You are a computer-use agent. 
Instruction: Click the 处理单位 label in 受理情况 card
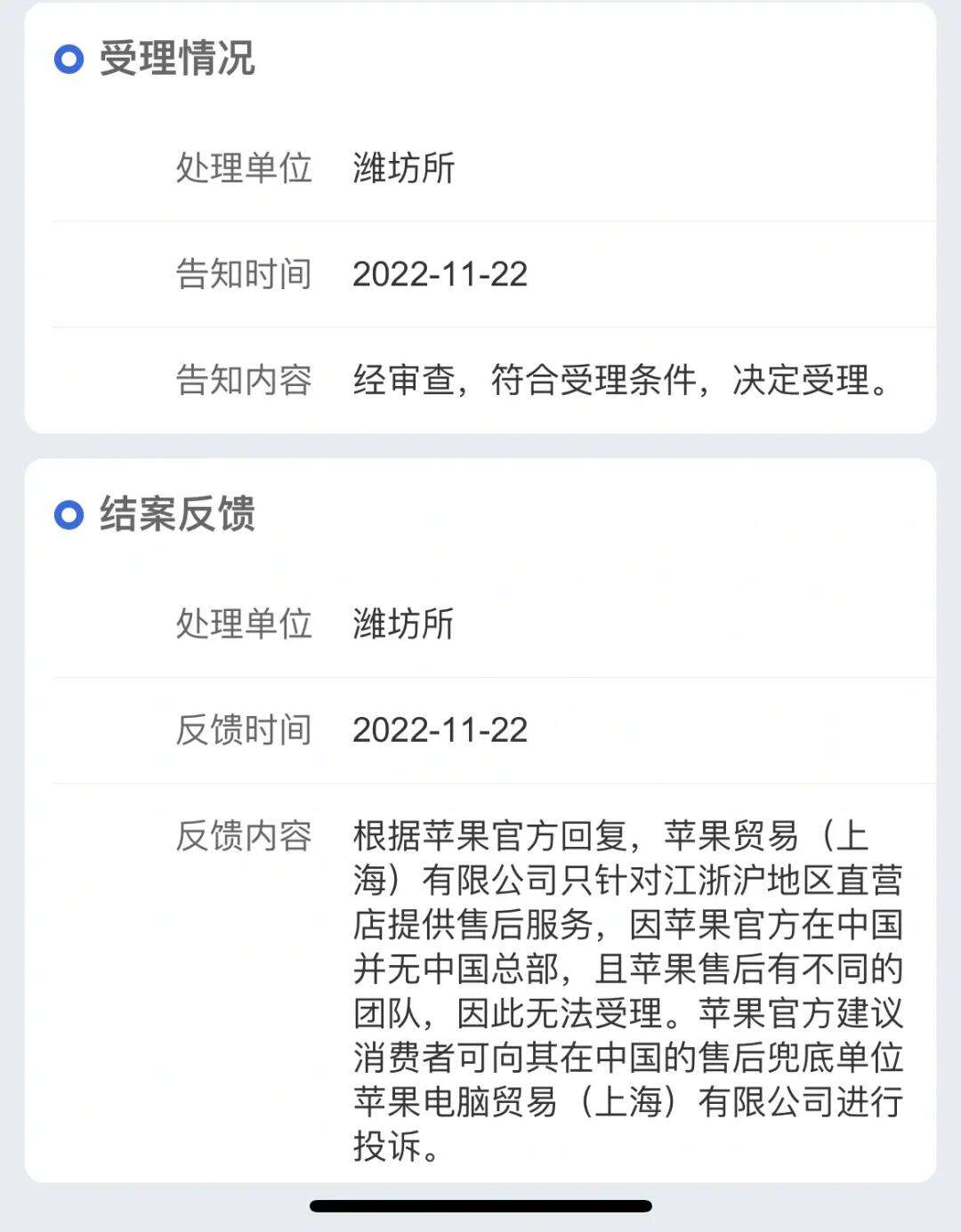click(242, 169)
